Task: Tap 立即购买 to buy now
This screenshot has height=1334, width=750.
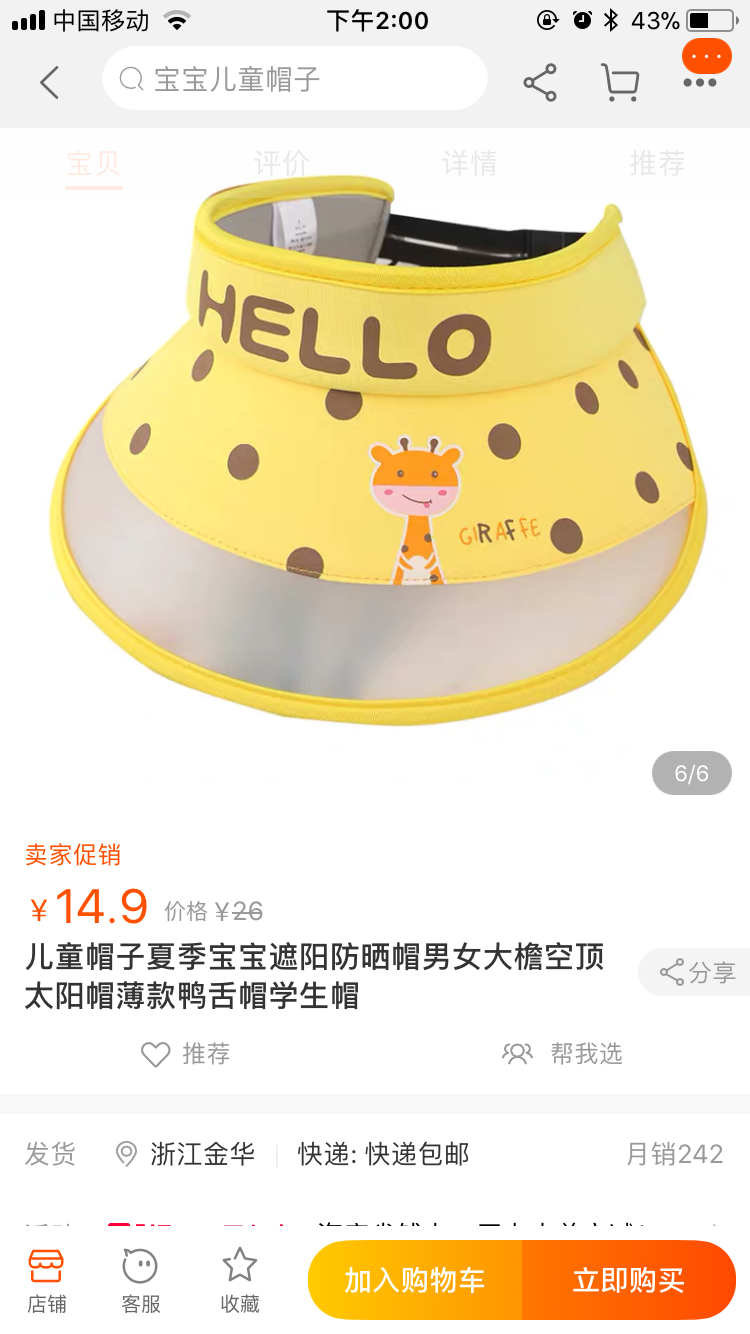Action: tap(629, 1280)
